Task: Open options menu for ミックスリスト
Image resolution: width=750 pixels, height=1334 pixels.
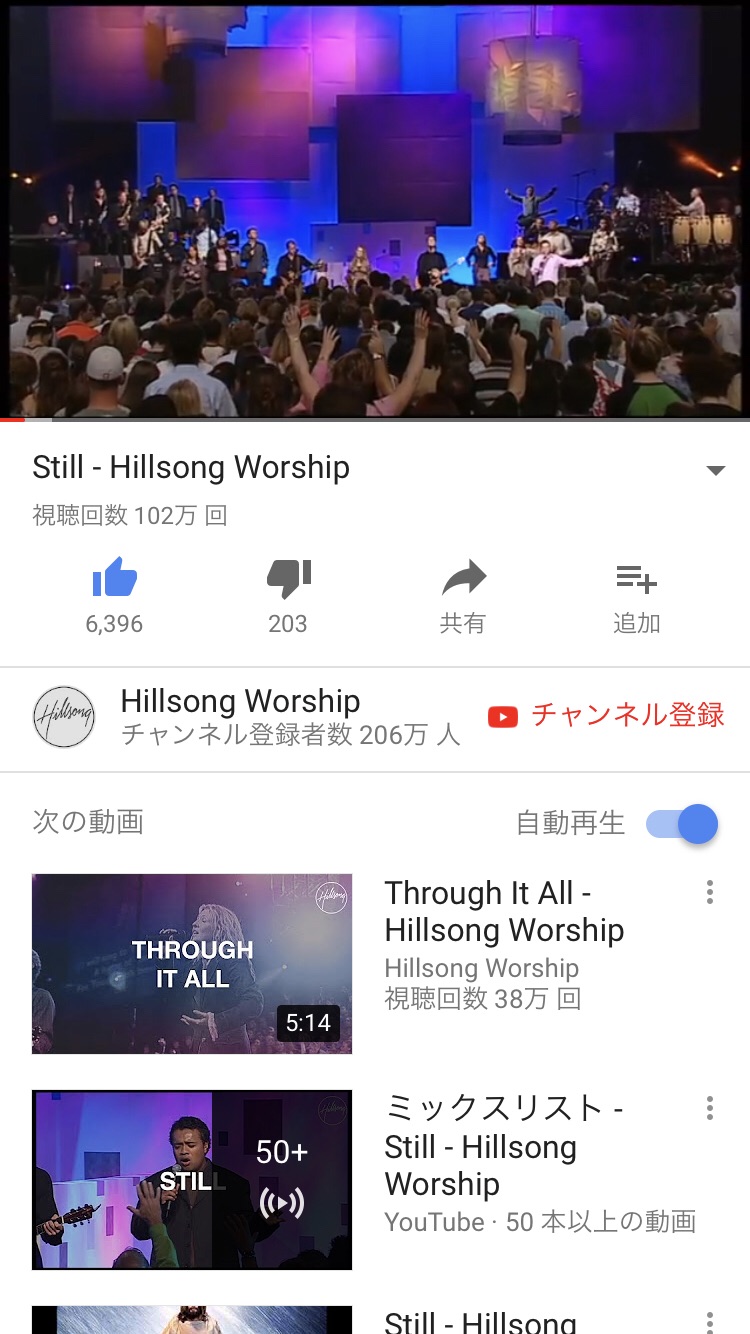Action: click(x=709, y=1108)
